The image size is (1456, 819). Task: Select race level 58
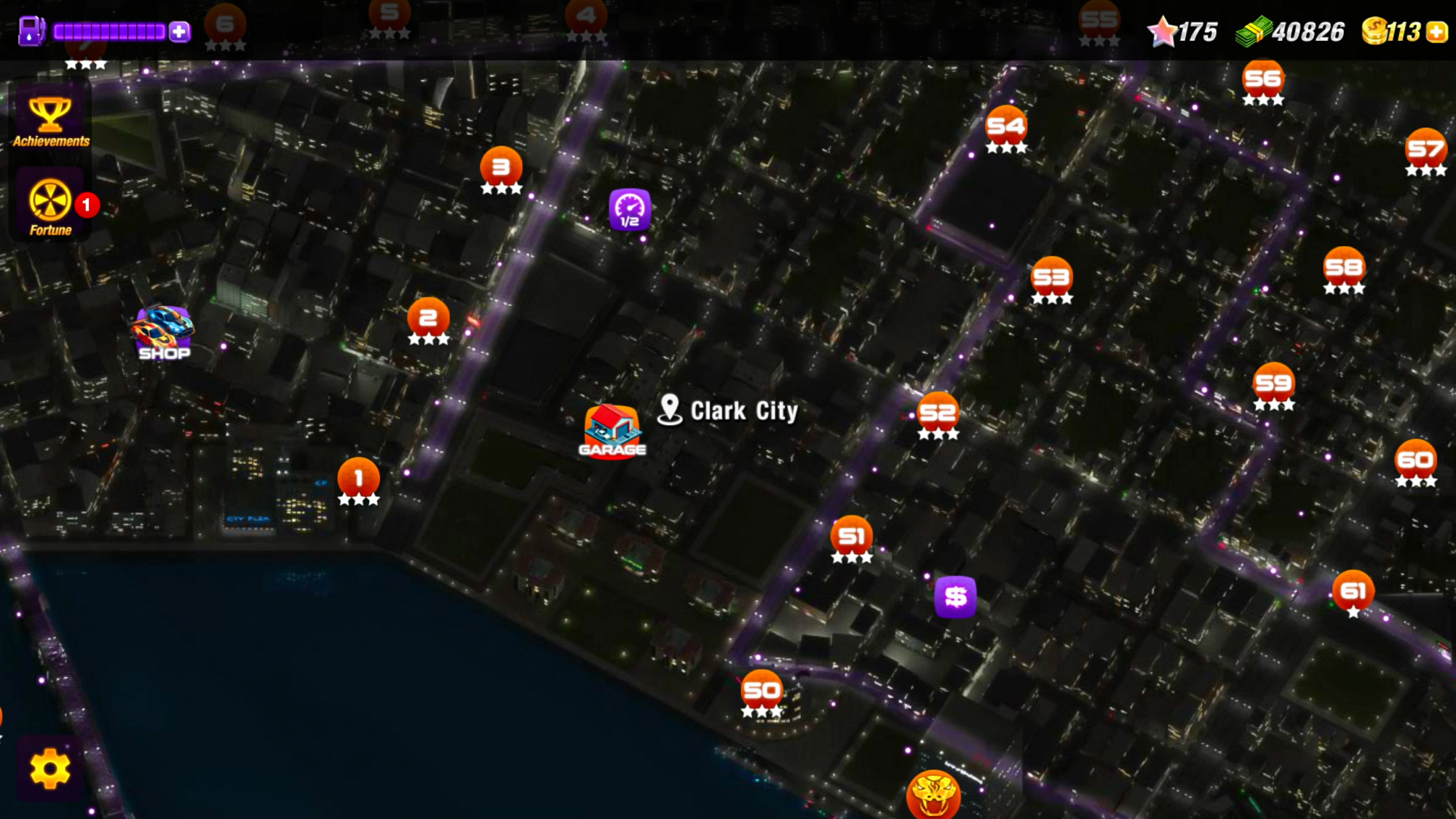(1344, 268)
